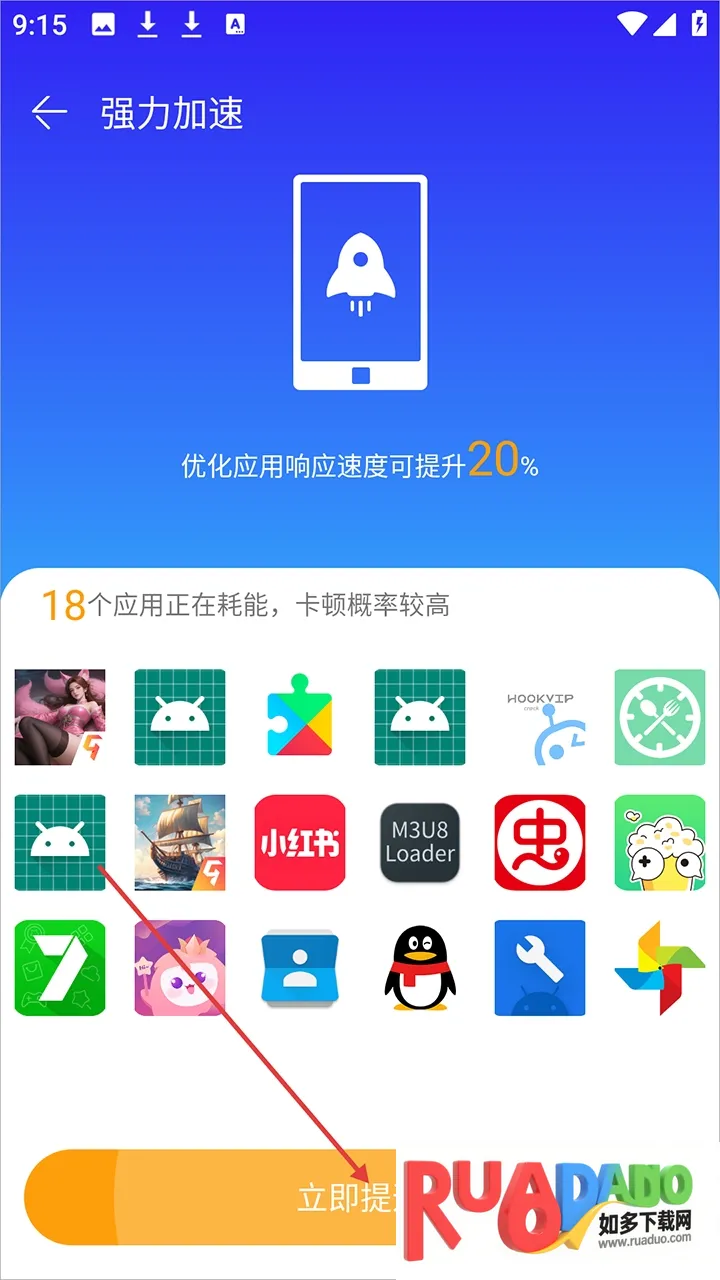This screenshot has height=1280, width=720.
Task: Click the M3U8 Loader app icon
Action: coord(420,843)
